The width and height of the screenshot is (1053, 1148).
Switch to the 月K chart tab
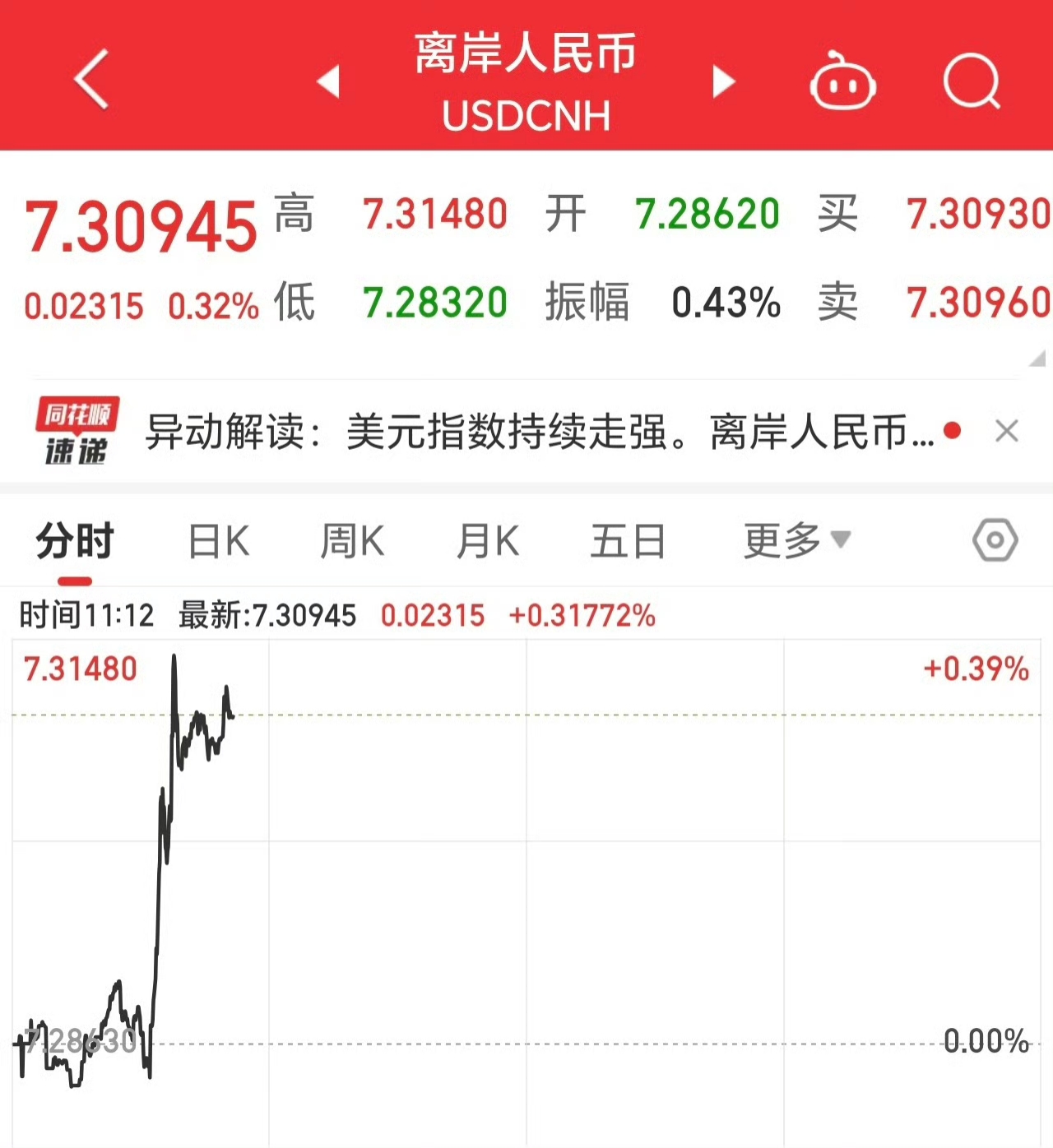click(487, 541)
